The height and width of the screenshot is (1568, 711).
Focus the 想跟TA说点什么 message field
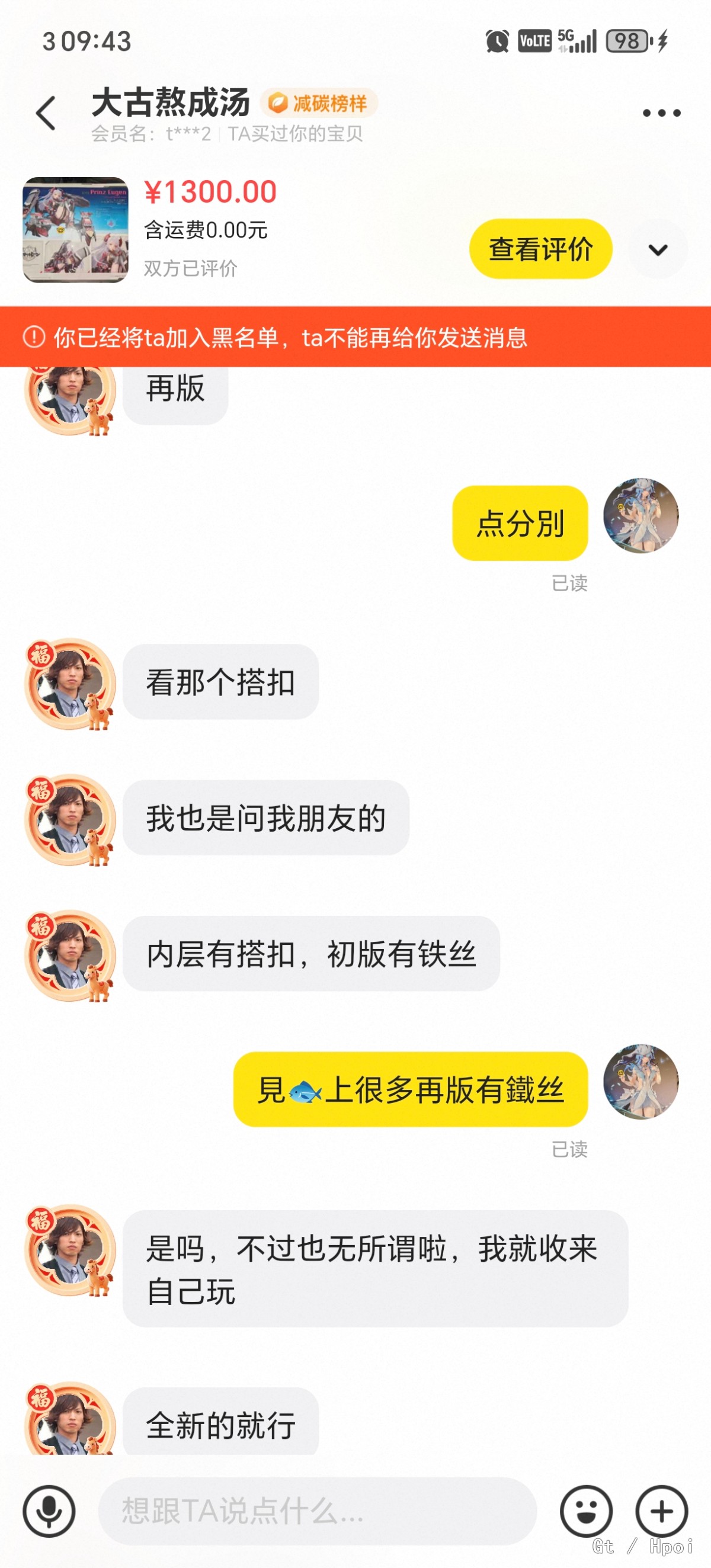tap(316, 1511)
